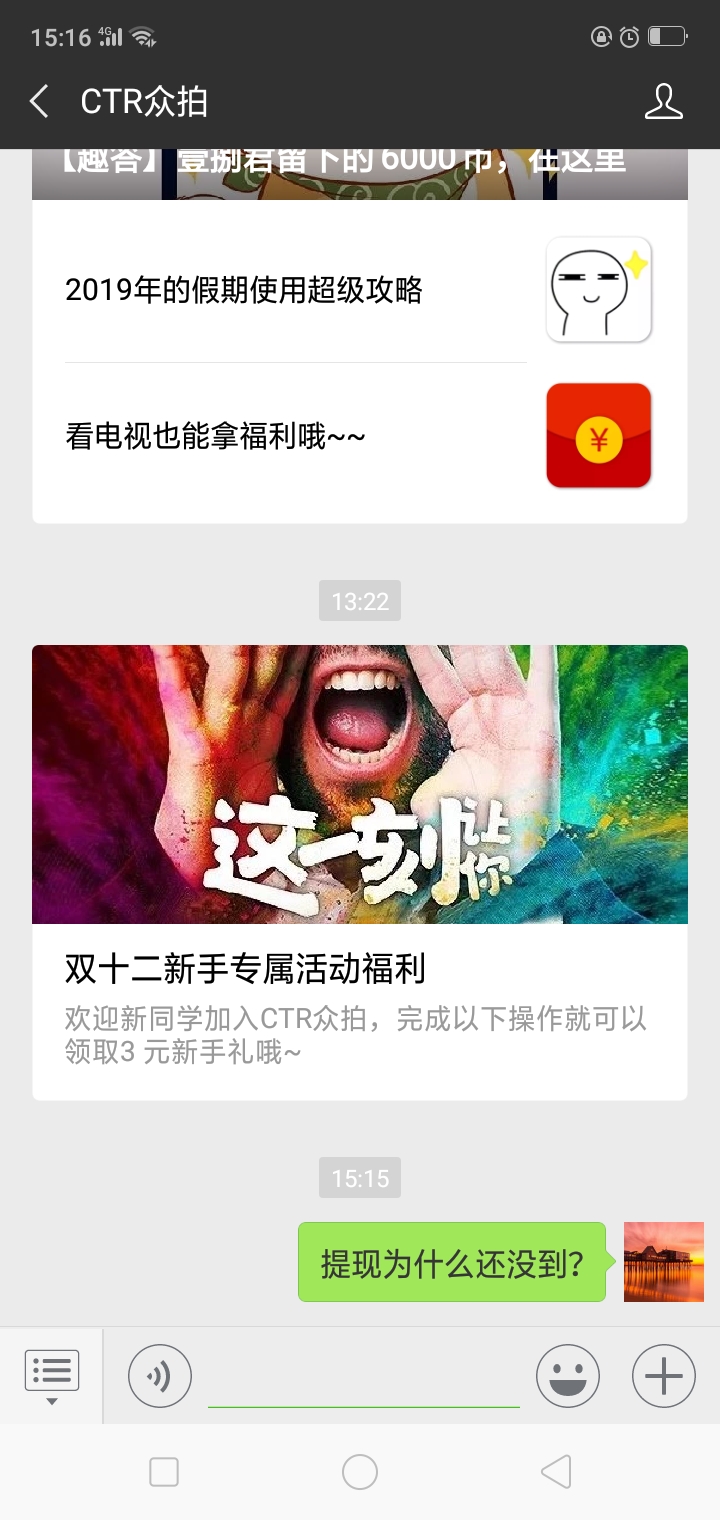Go back from CTR众拍 chat
720x1520 pixels.
(40, 102)
